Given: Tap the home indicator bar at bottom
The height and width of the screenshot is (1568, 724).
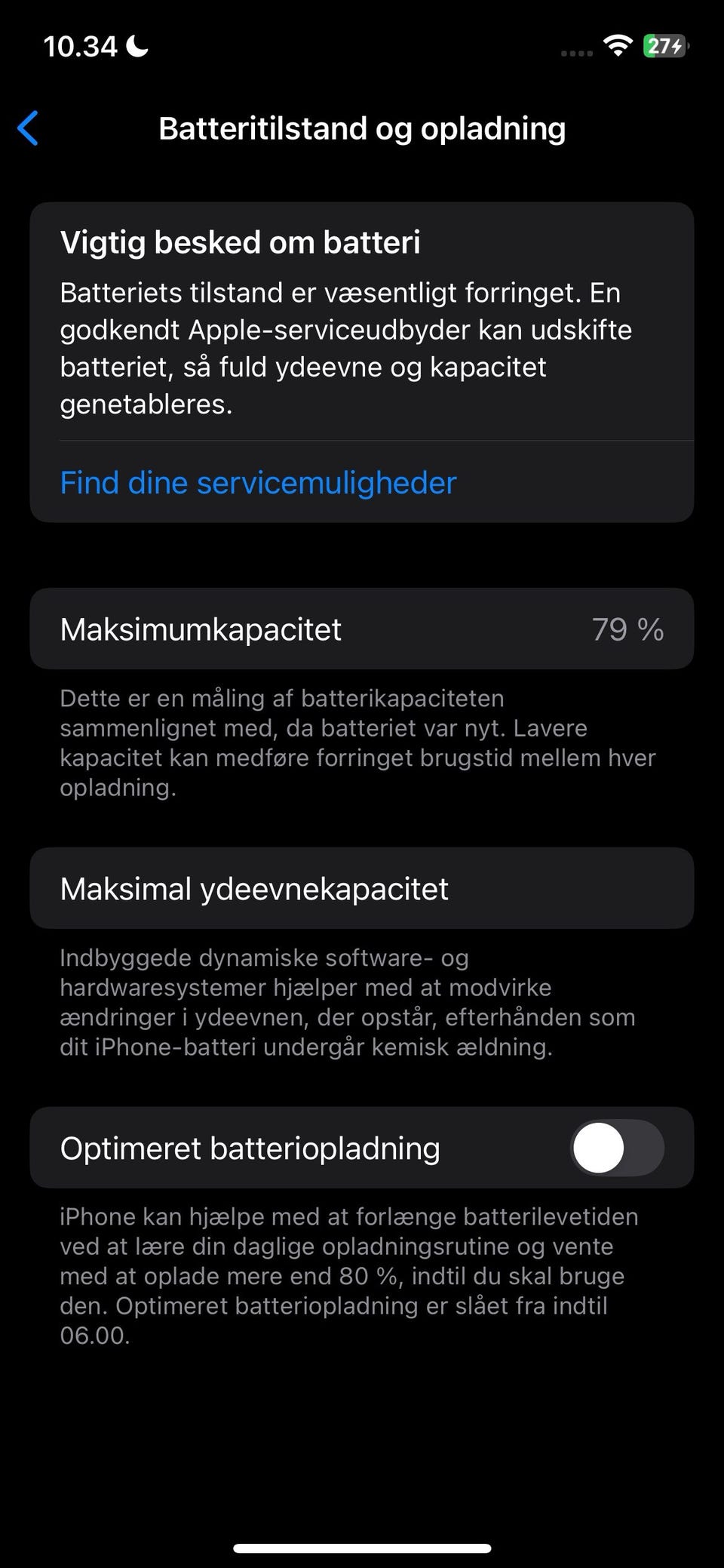Looking at the screenshot, I should click(x=362, y=1544).
